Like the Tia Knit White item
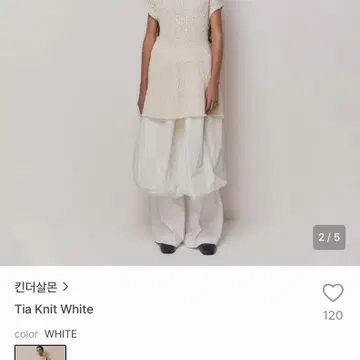360x360 pixels. pyautogui.click(x=333, y=293)
